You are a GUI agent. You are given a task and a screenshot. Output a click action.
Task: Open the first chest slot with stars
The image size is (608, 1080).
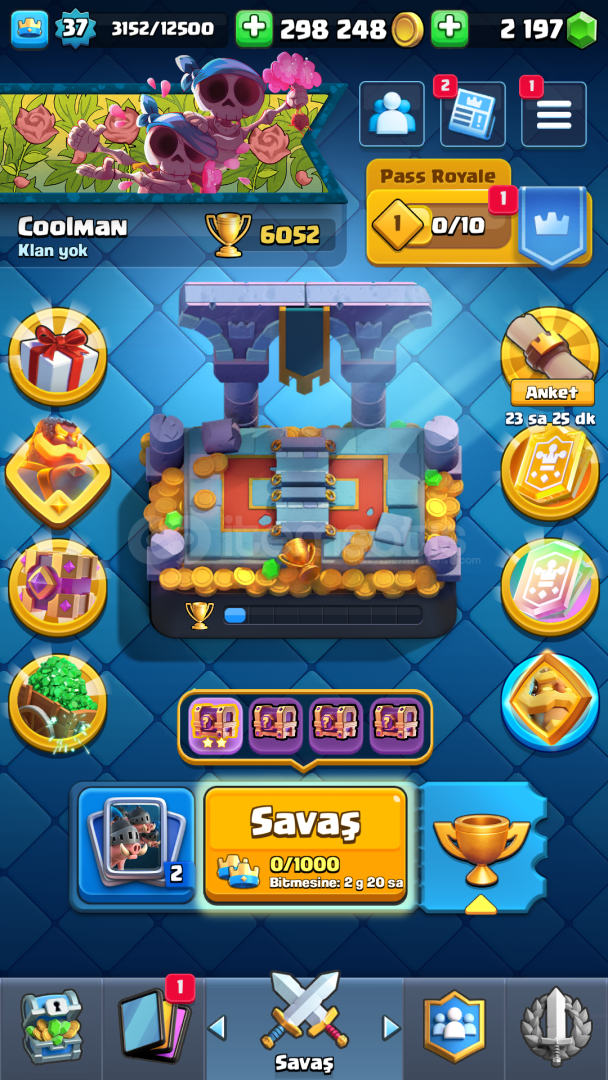coord(216,725)
